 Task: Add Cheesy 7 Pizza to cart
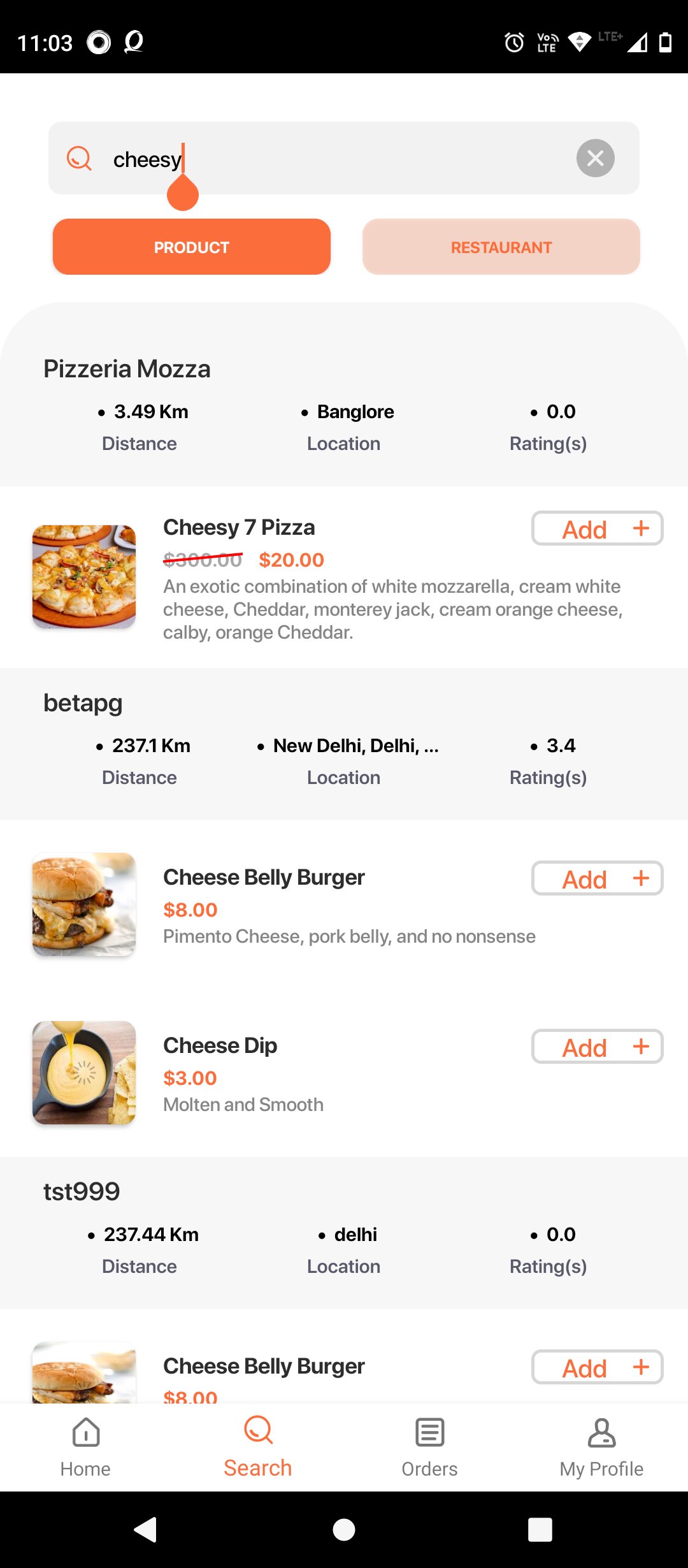pyautogui.click(x=597, y=528)
